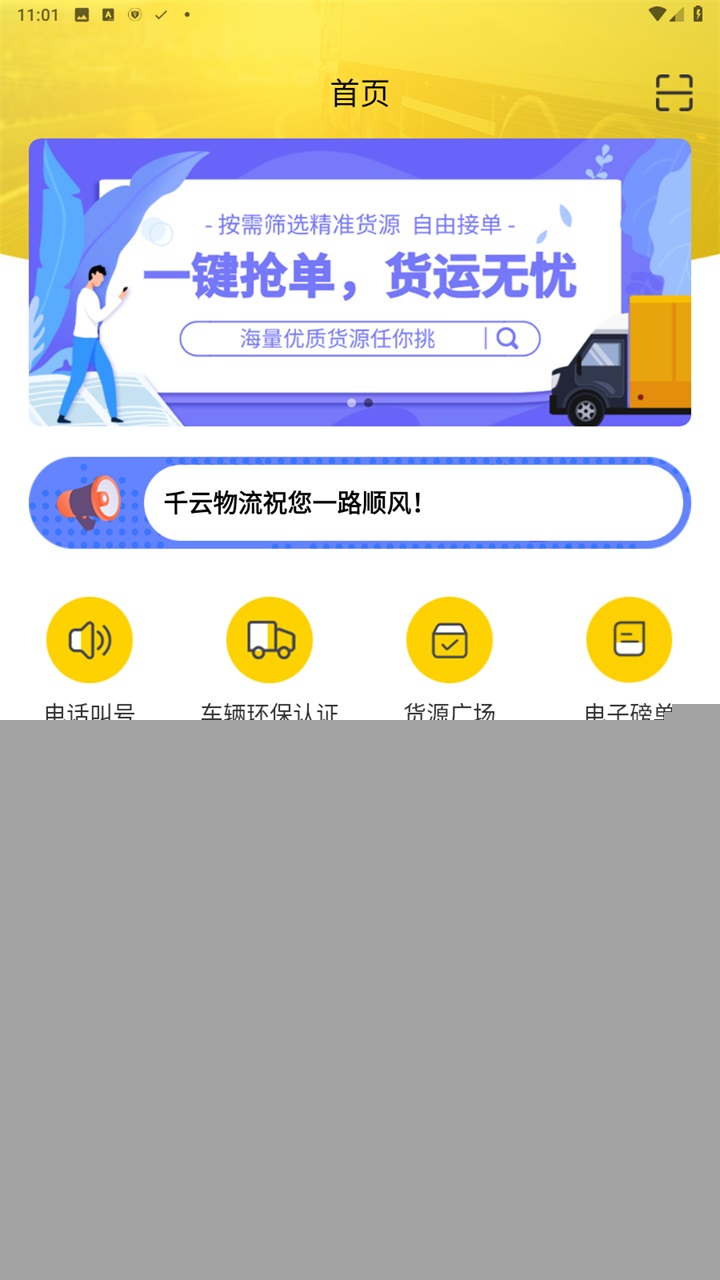Open the 一键抢单 promotional banner
Screen dimensions: 720x1280
pyautogui.click(x=360, y=282)
